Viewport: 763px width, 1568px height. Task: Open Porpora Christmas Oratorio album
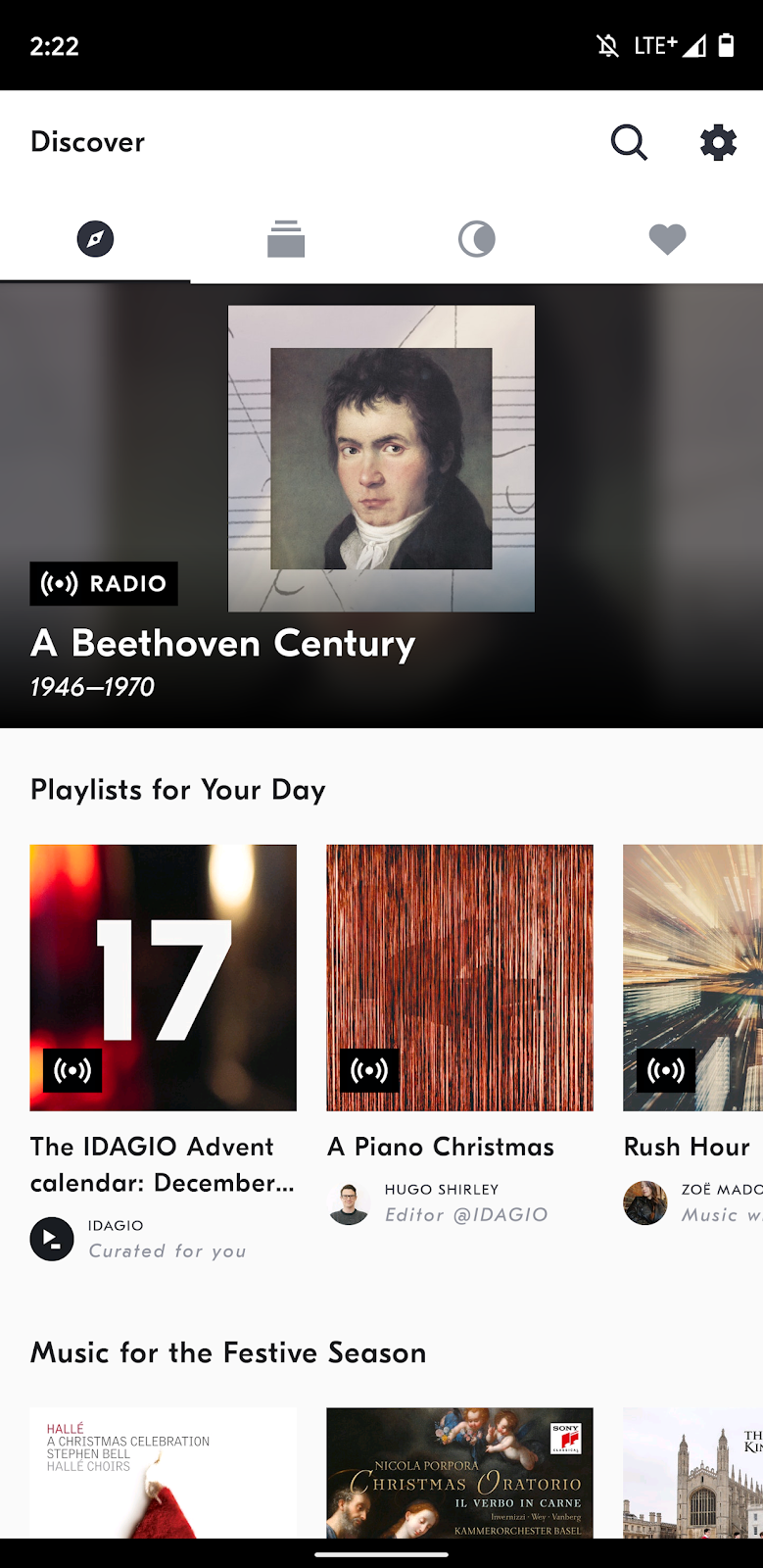[x=459, y=1472]
